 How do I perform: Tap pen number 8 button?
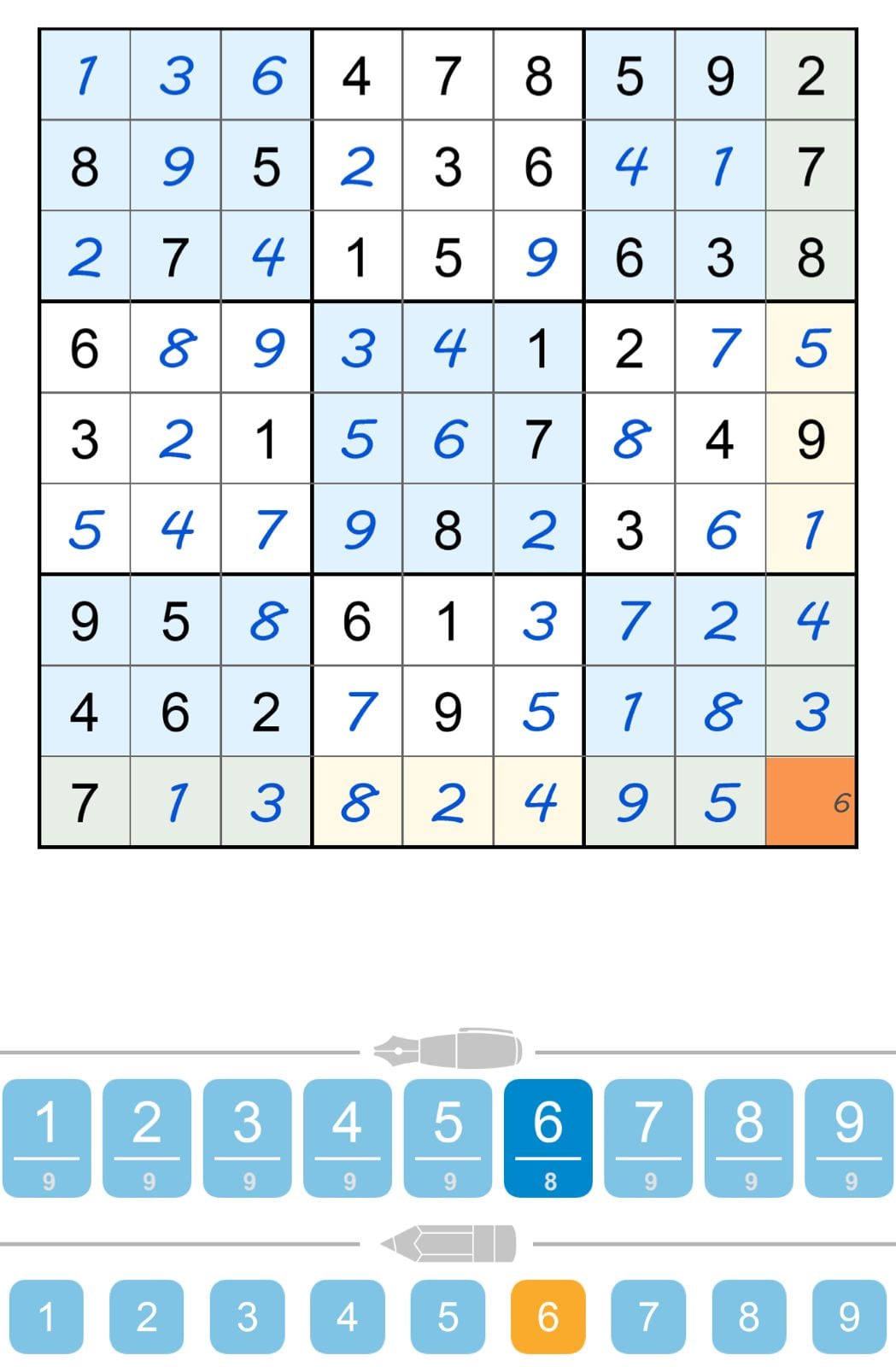[x=748, y=1136]
